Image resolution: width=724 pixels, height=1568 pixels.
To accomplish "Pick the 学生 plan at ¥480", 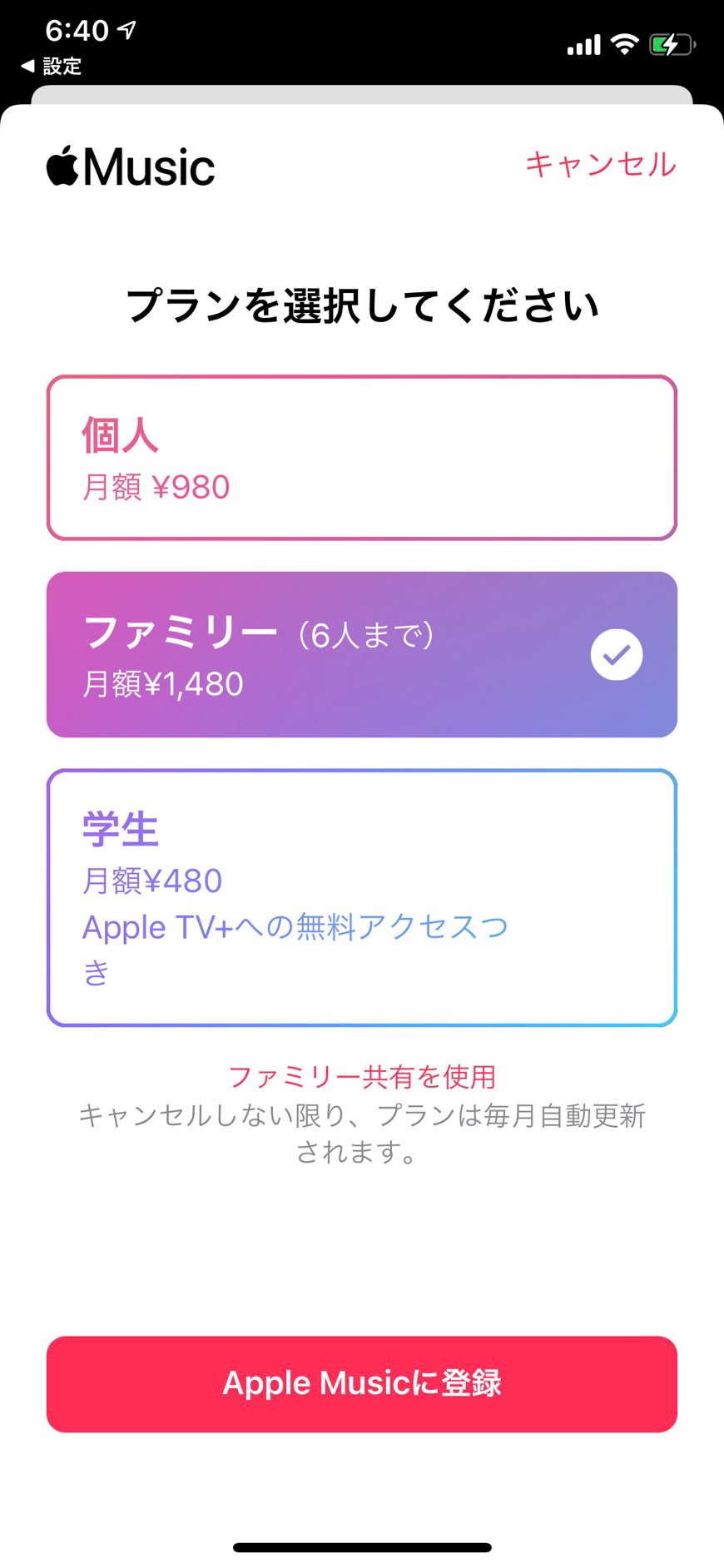I will pos(361,897).
